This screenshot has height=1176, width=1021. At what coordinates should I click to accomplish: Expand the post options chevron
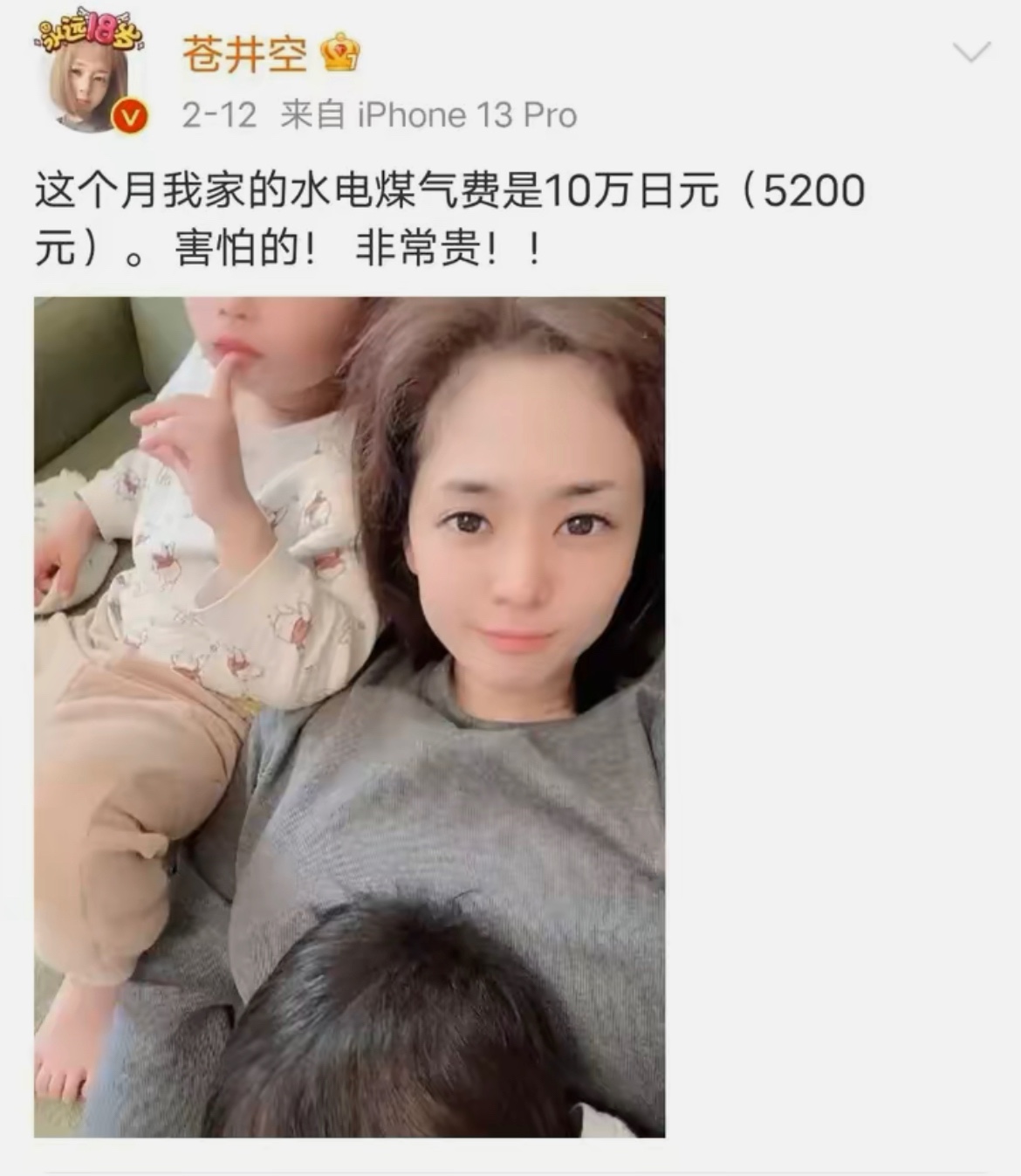click(x=970, y=53)
